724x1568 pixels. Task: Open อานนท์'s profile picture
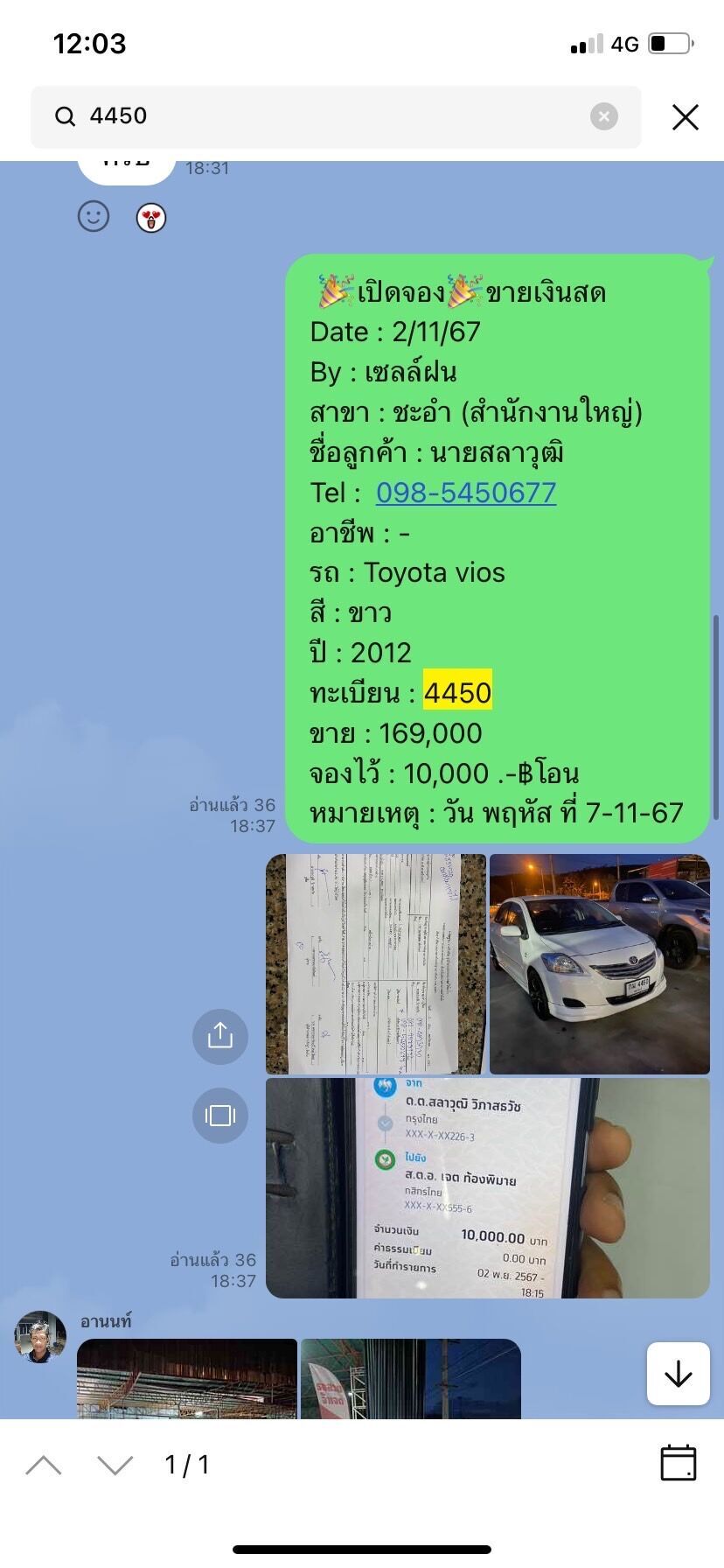[x=40, y=1337]
